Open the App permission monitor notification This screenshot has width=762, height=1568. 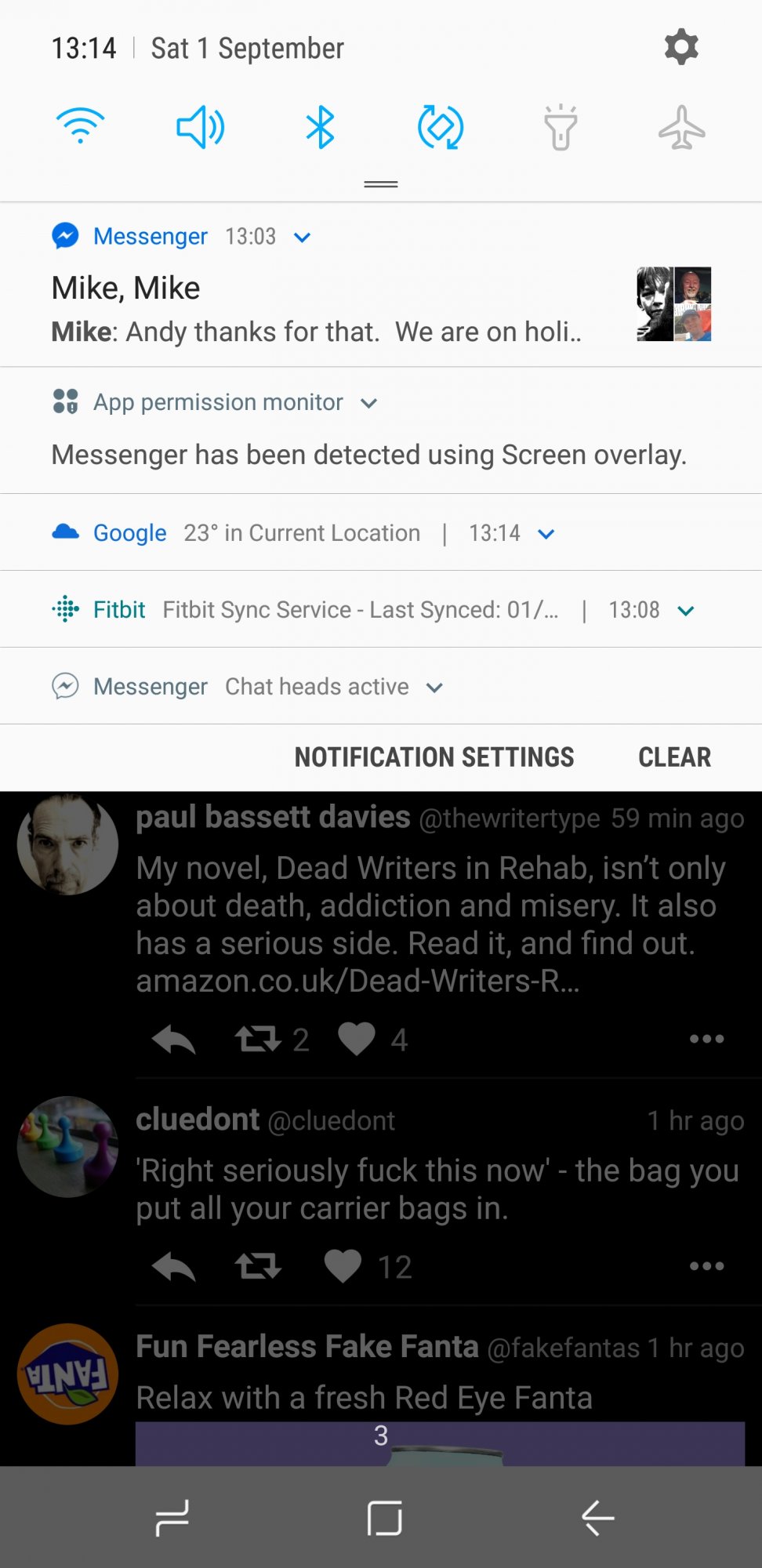pyautogui.click(x=381, y=430)
